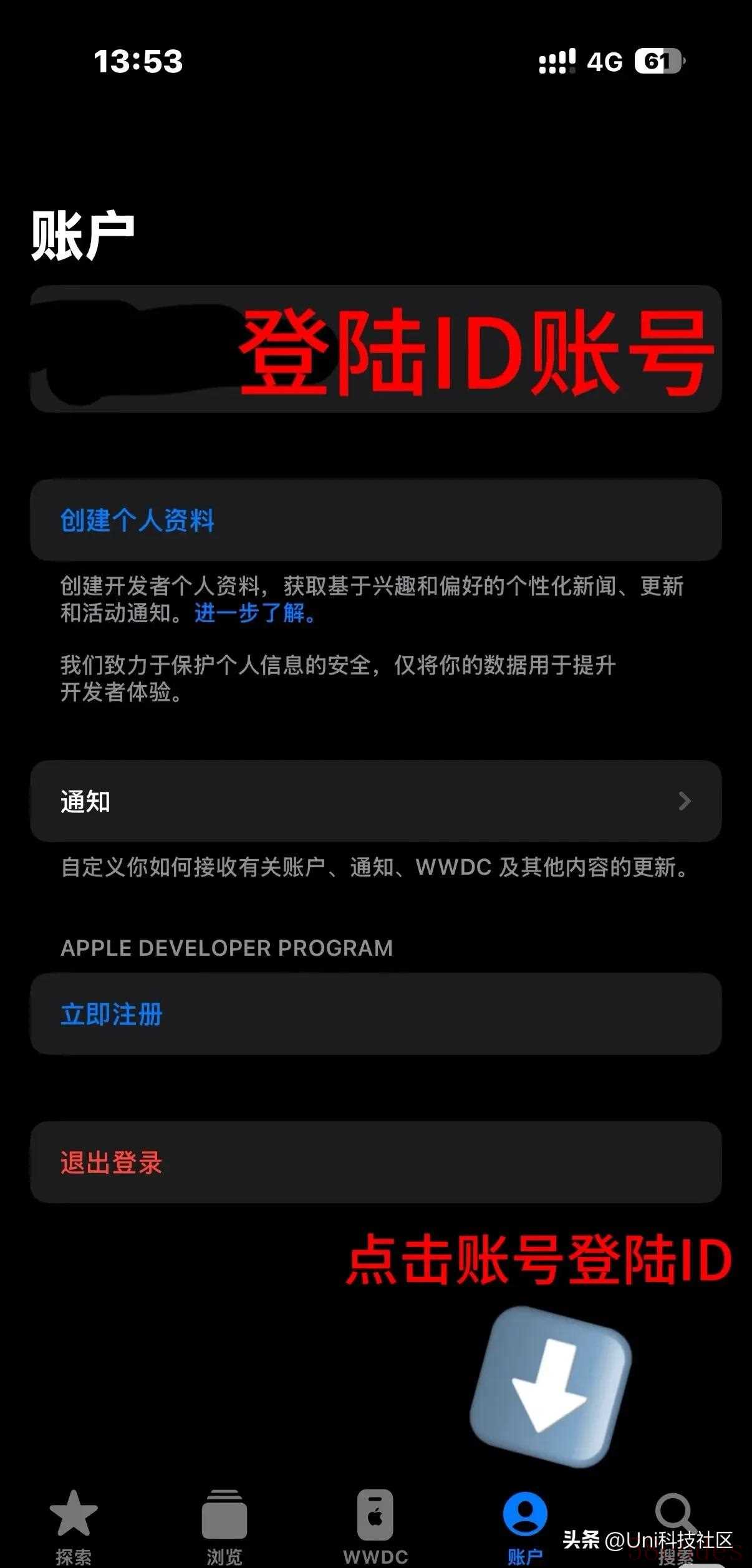Go to the 浏览 tab
The image size is (752, 1568).
pyautogui.click(x=224, y=1524)
